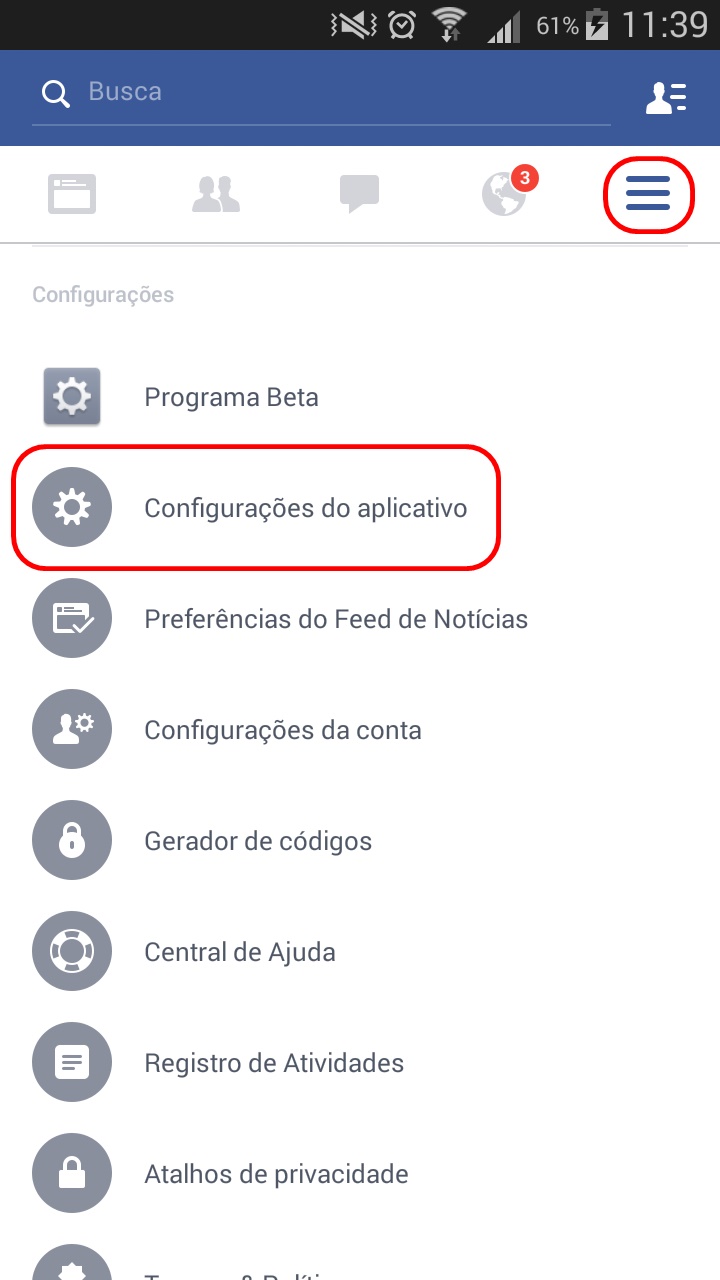The image size is (720, 1280).
Task: Switch to the messages tab
Action: [x=360, y=194]
